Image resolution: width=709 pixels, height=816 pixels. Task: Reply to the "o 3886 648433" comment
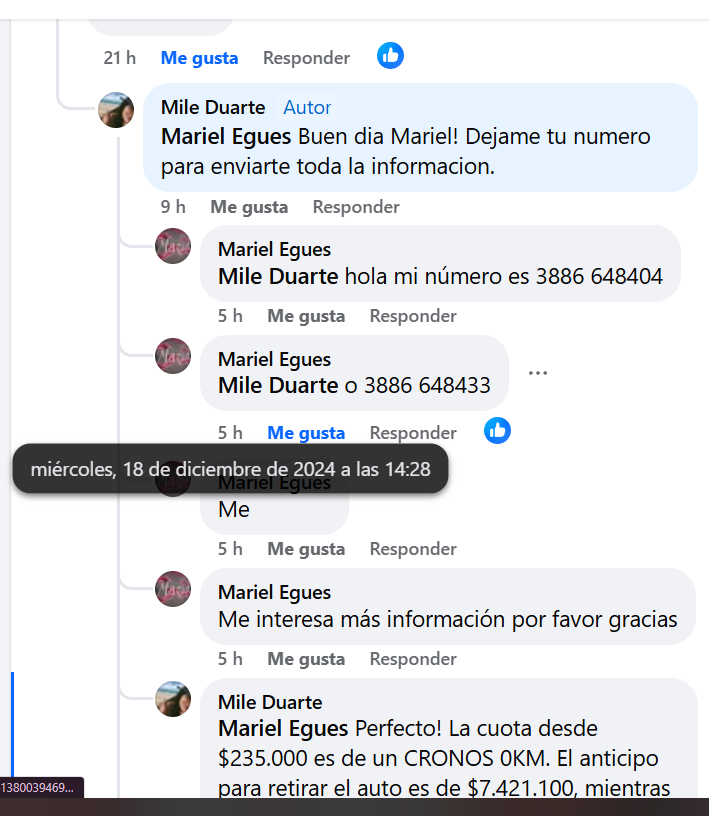click(412, 433)
